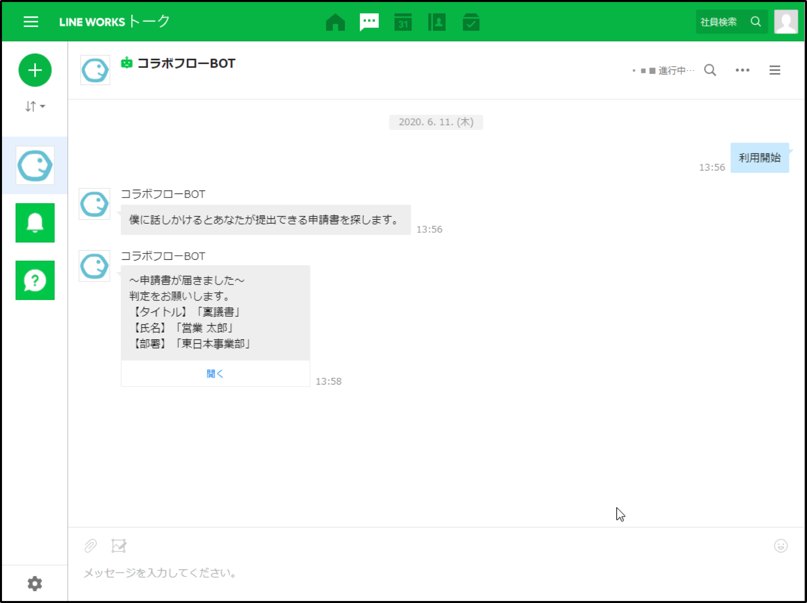
Task: Open the emoji sticker picker
Action: click(x=781, y=546)
